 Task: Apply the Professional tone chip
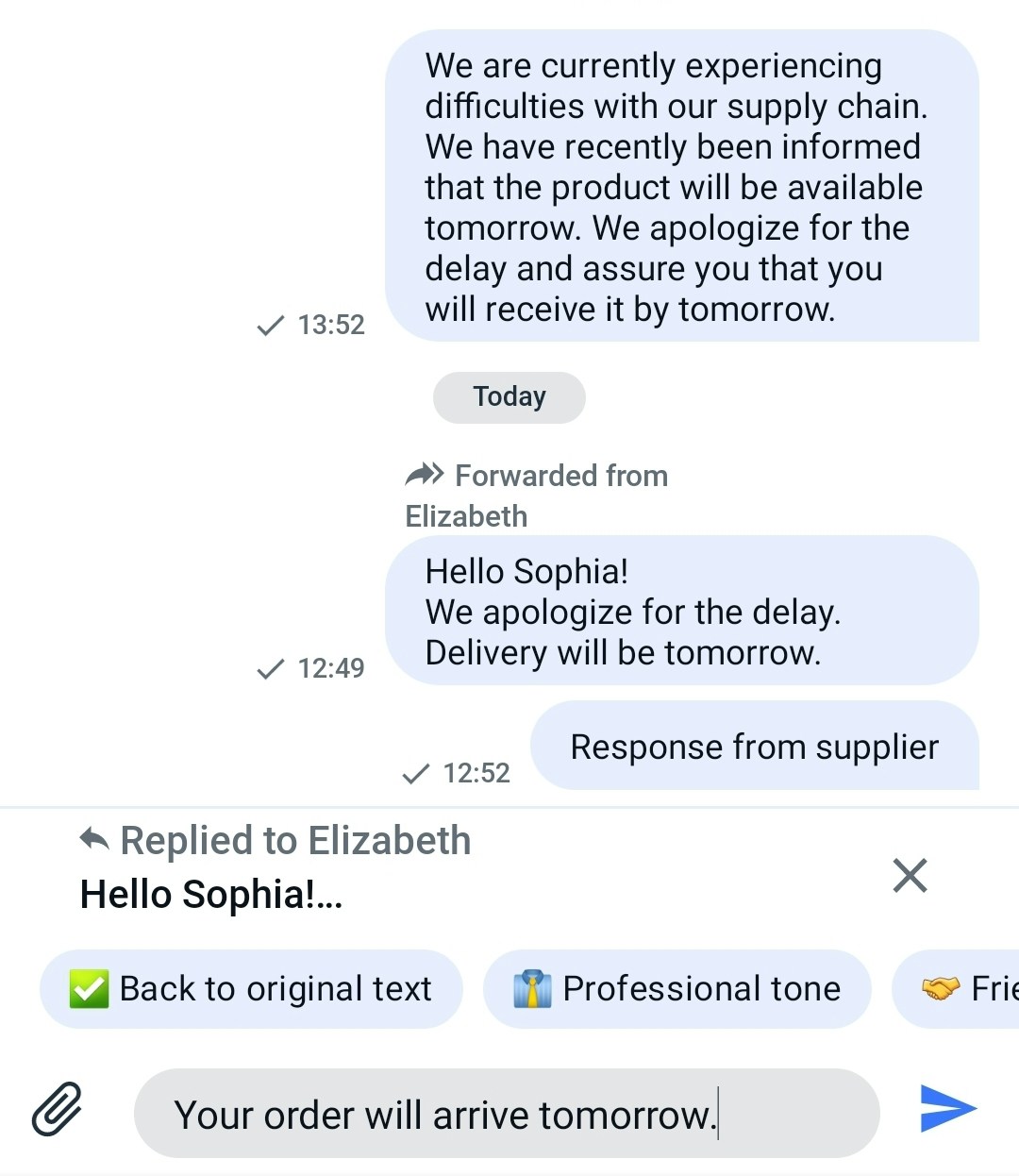[677, 989]
